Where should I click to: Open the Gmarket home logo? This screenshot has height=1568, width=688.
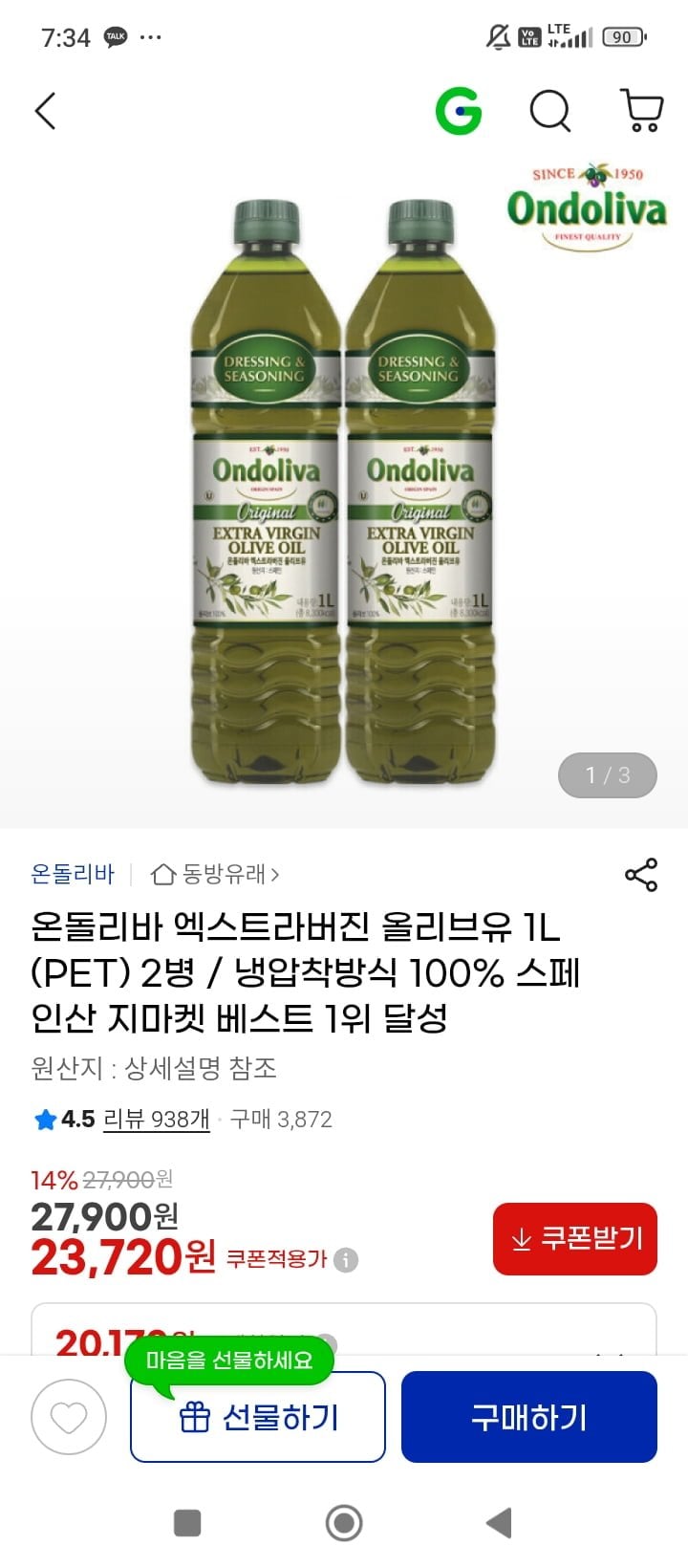[459, 111]
